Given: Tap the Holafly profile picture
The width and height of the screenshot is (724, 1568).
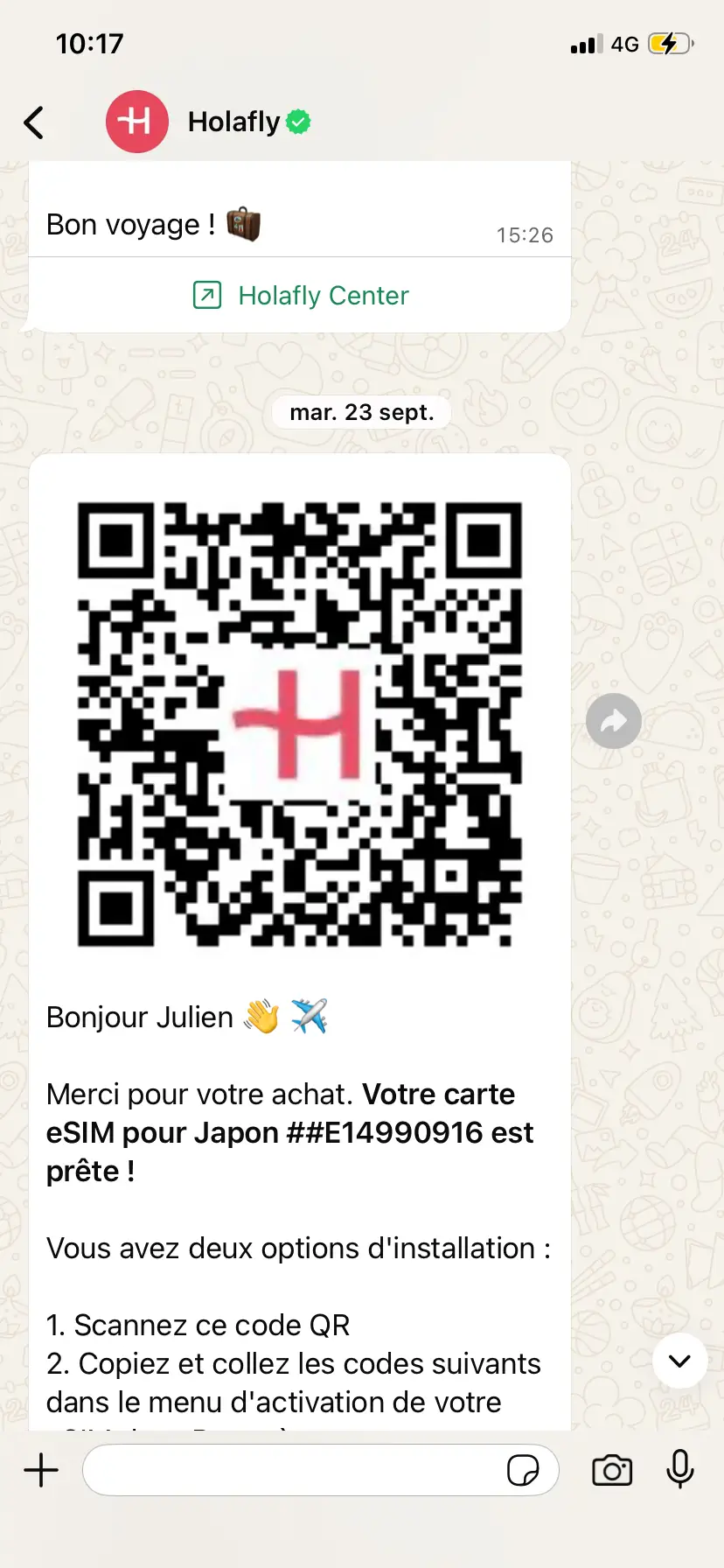Looking at the screenshot, I should pyautogui.click(x=137, y=121).
